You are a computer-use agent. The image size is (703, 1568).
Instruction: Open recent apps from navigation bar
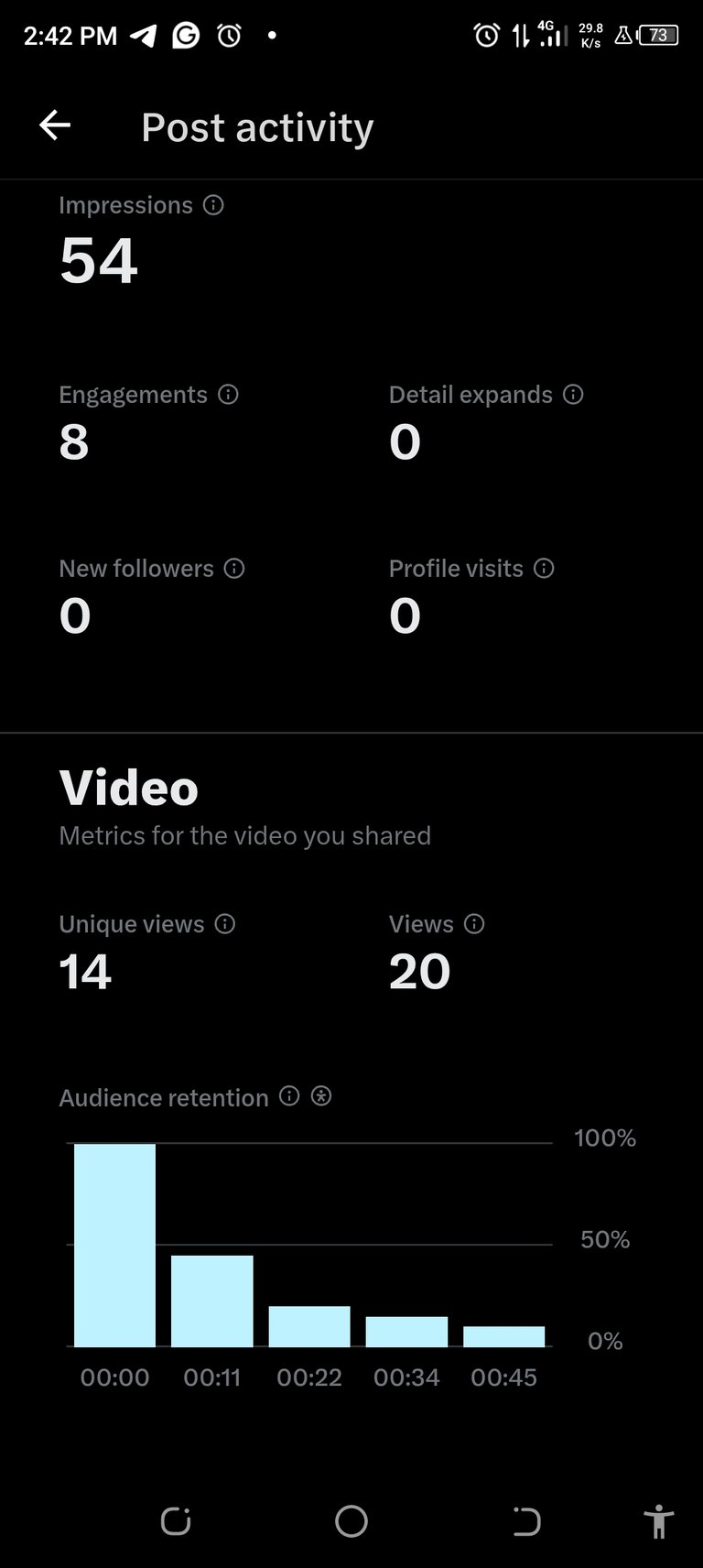pyautogui.click(x=176, y=1521)
